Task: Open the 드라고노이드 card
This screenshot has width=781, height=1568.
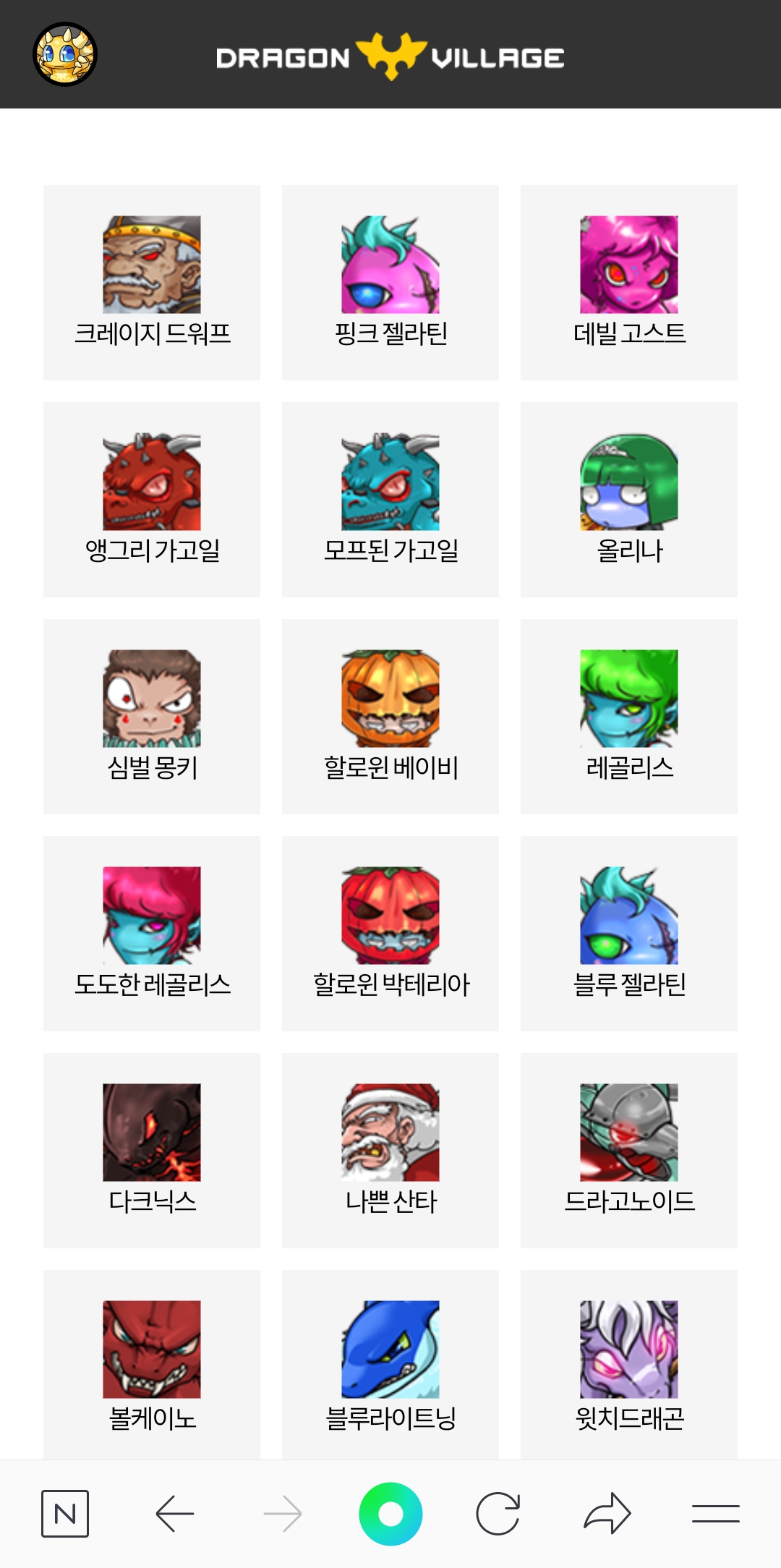Action: [x=629, y=1150]
